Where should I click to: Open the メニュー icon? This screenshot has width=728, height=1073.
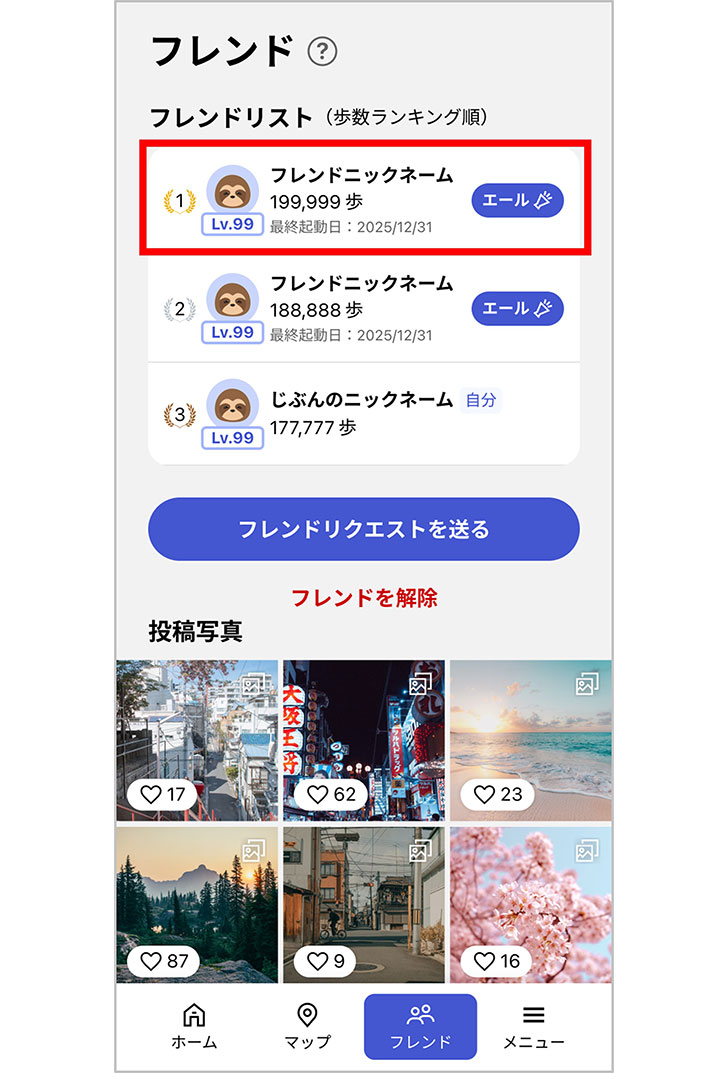(533, 1014)
